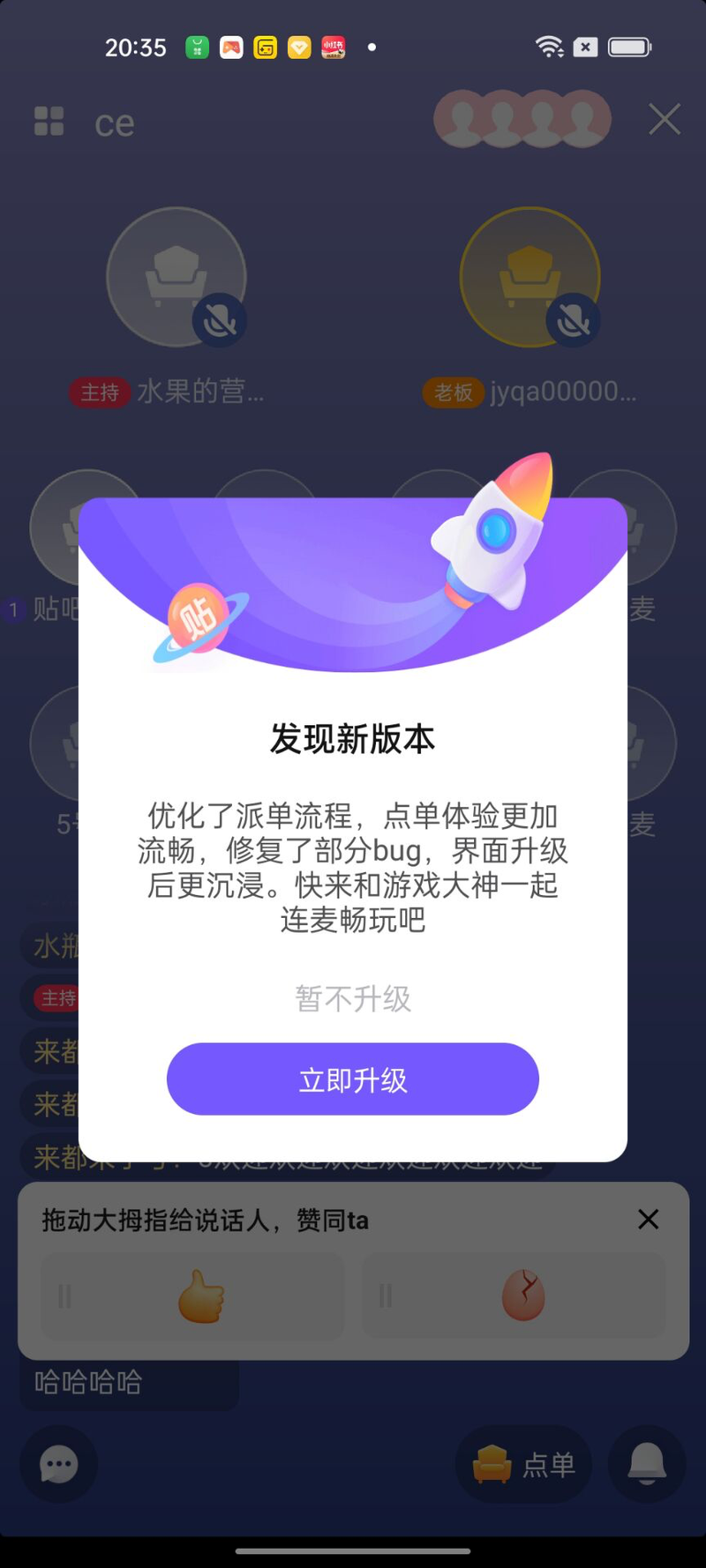Select the thumbs-up reaction
Viewport: 706px width, 1568px height.
coord(201,1296)
